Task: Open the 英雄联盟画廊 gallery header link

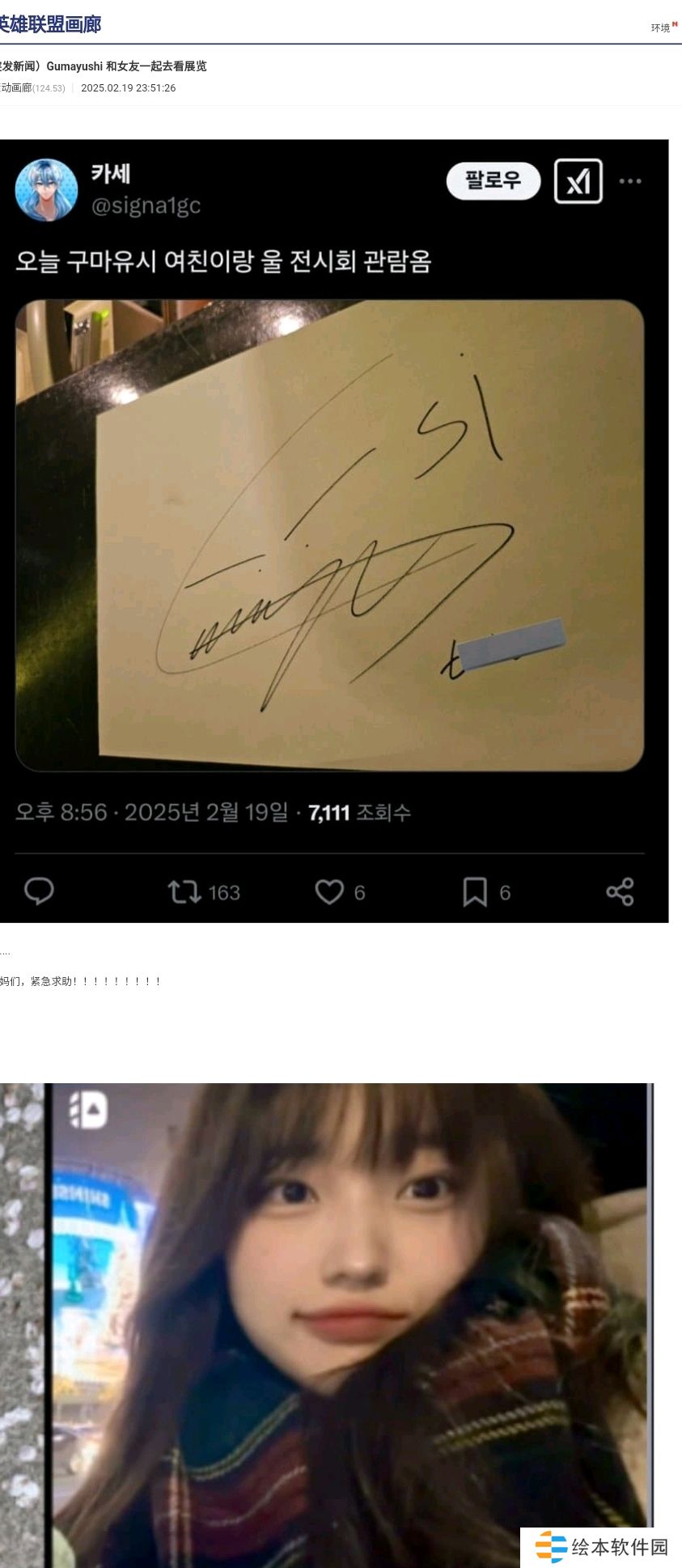Action: coord(50,24)
